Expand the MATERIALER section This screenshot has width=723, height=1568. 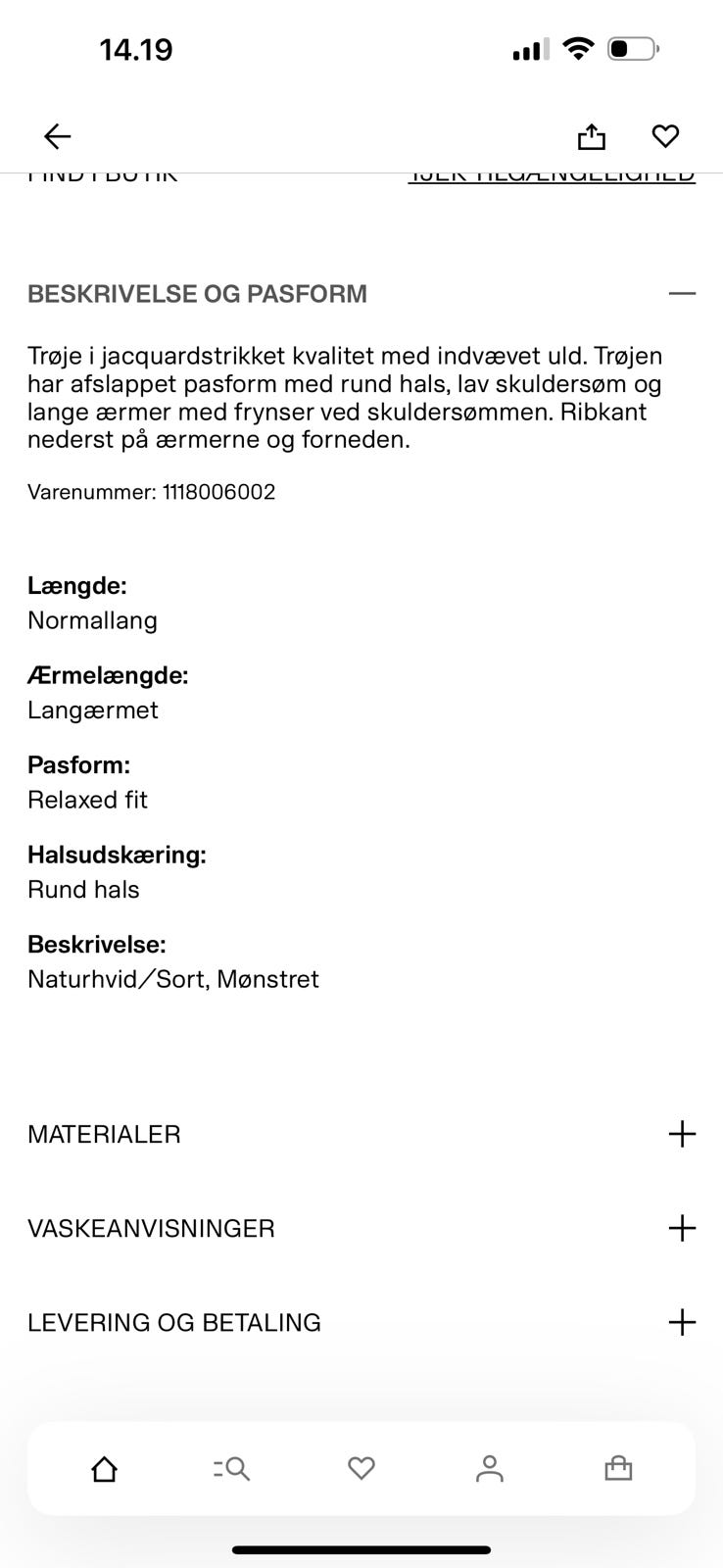pyautogui.click(x=682, y=1134)
